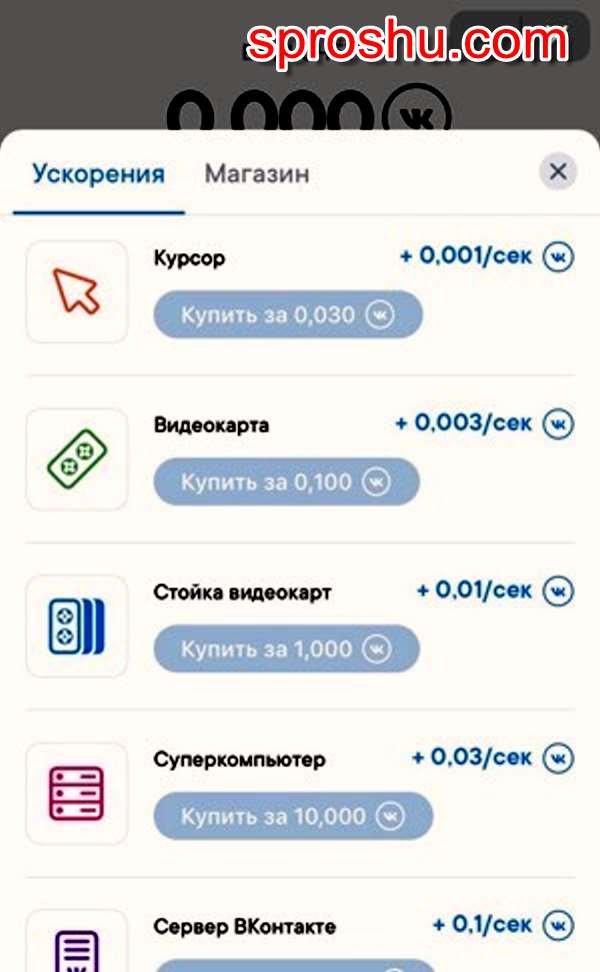Switch to the Магазин tab
This screenshot has height=972, width=600.
click(x=257, y=174)
